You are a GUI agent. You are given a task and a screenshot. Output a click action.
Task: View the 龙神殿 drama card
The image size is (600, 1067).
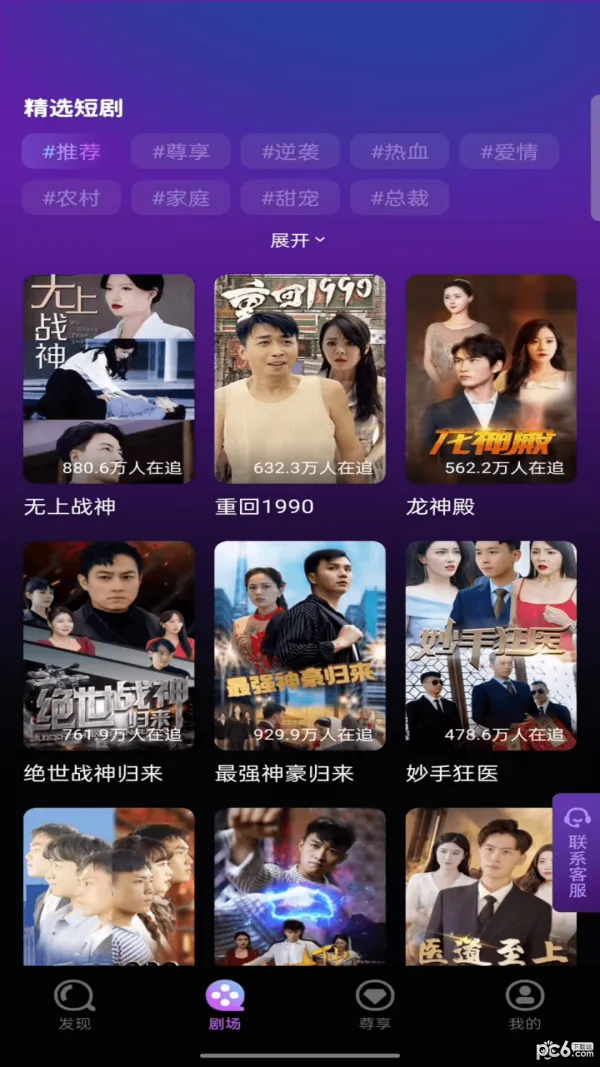coord(491,380)
